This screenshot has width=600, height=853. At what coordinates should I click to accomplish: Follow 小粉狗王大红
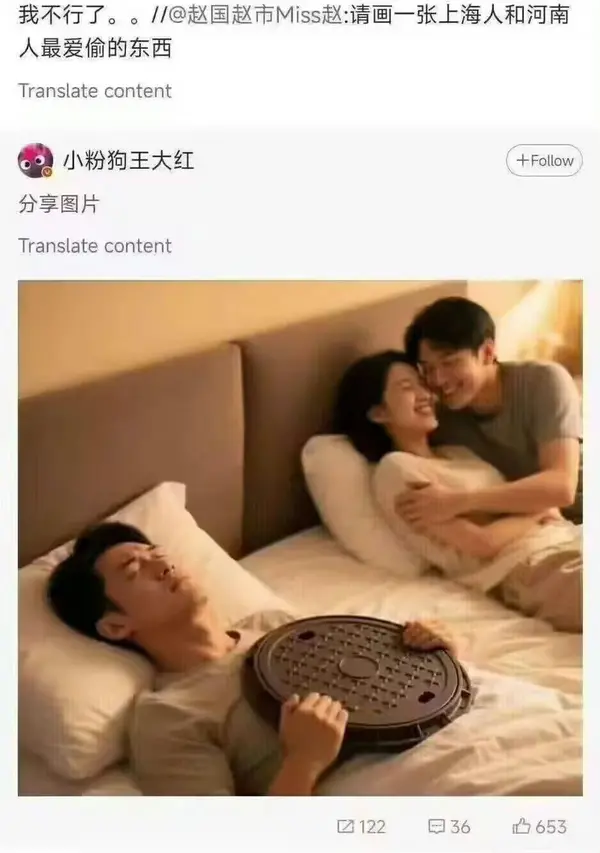pos(544,161)
